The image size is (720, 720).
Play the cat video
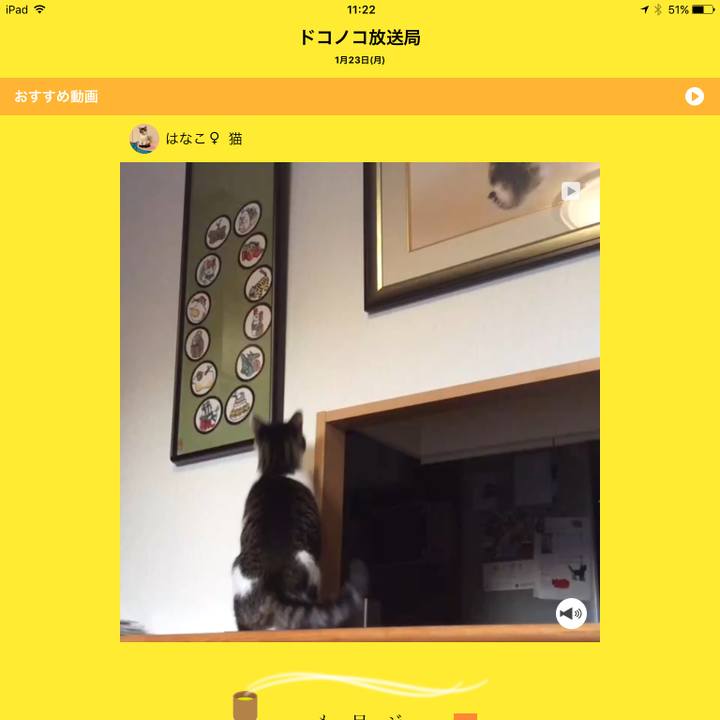click(x=570, y=191)
